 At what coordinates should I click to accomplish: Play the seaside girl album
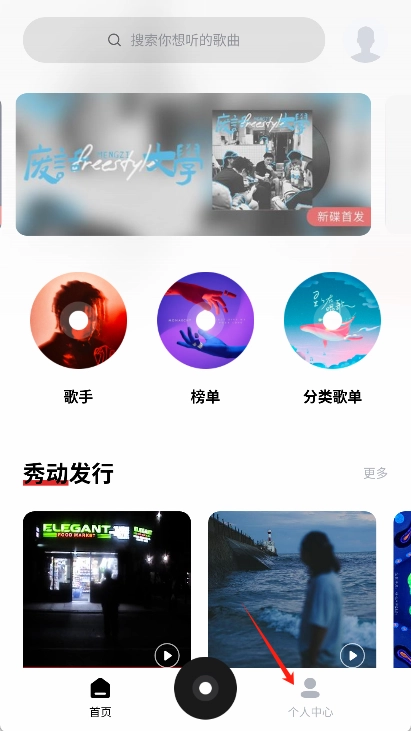pyautogui.click(x=352, y=655)
